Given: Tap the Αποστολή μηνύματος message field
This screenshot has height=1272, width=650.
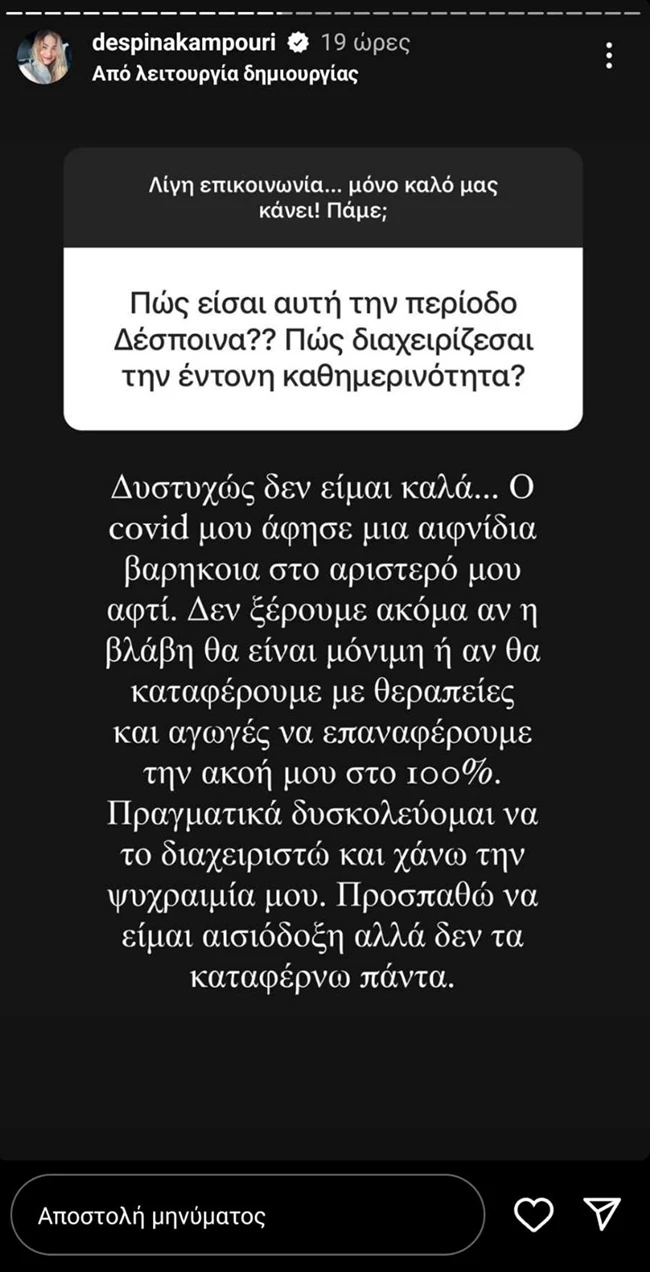Looking at the screenshot, I should point(250,1216).
